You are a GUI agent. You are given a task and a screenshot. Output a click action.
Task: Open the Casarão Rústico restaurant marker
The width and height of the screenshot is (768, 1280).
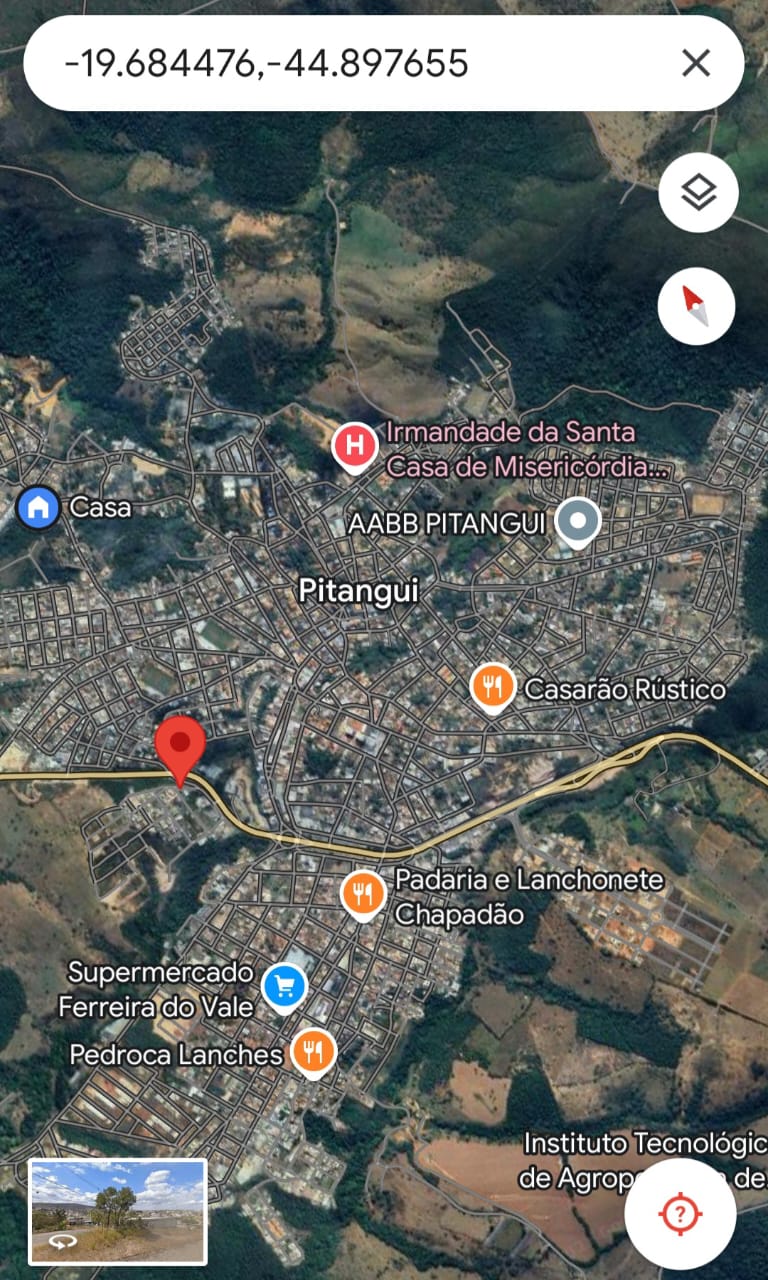(x=493, y=687)
